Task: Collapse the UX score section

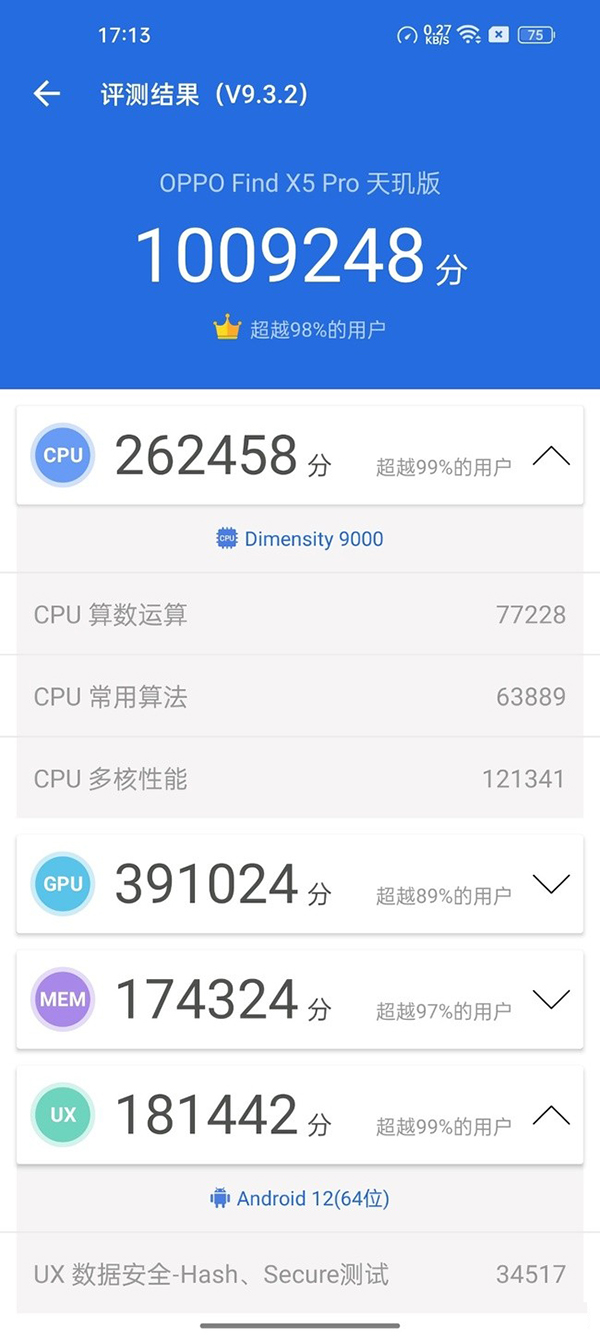Action: [551, 1115]
